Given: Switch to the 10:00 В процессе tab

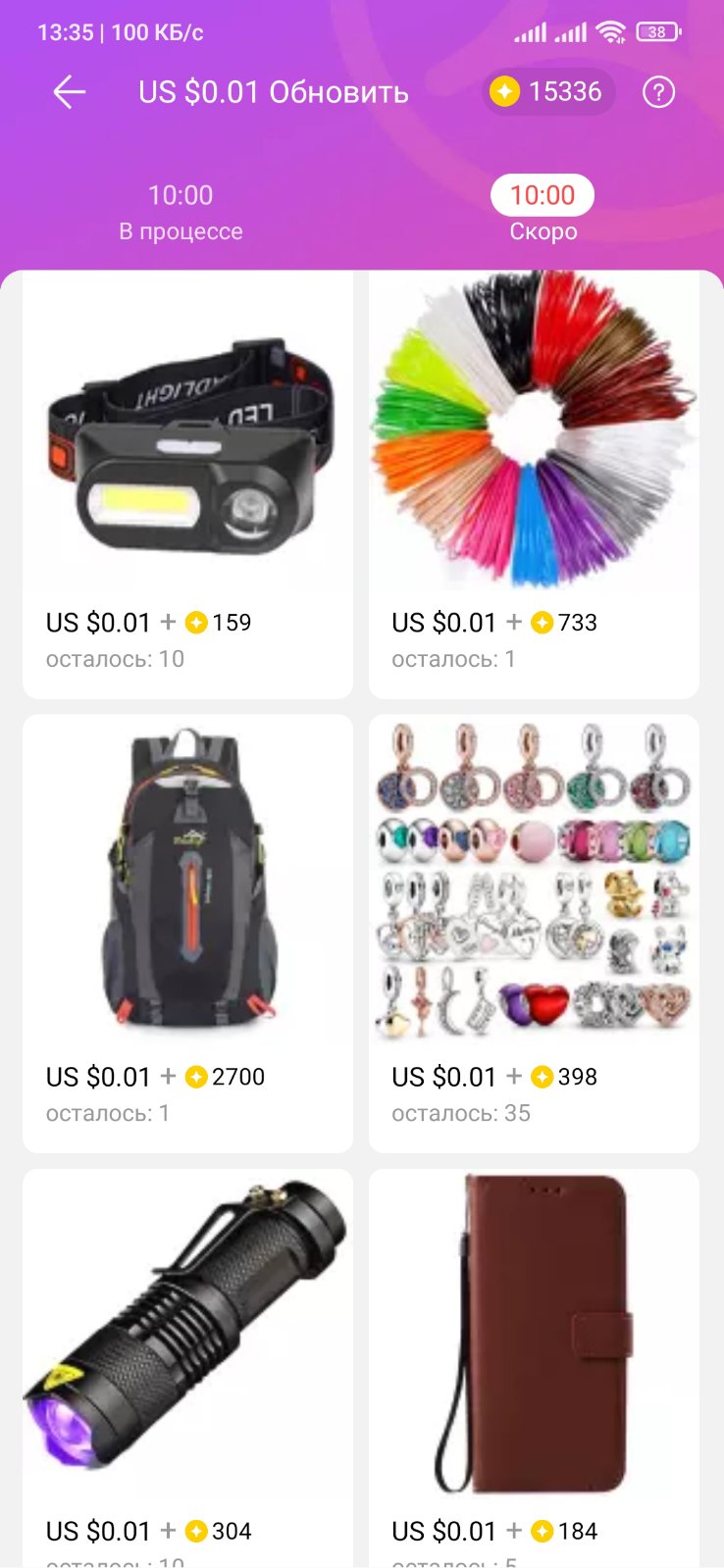Looking at the screenshot, I should (x=181, y=212).
